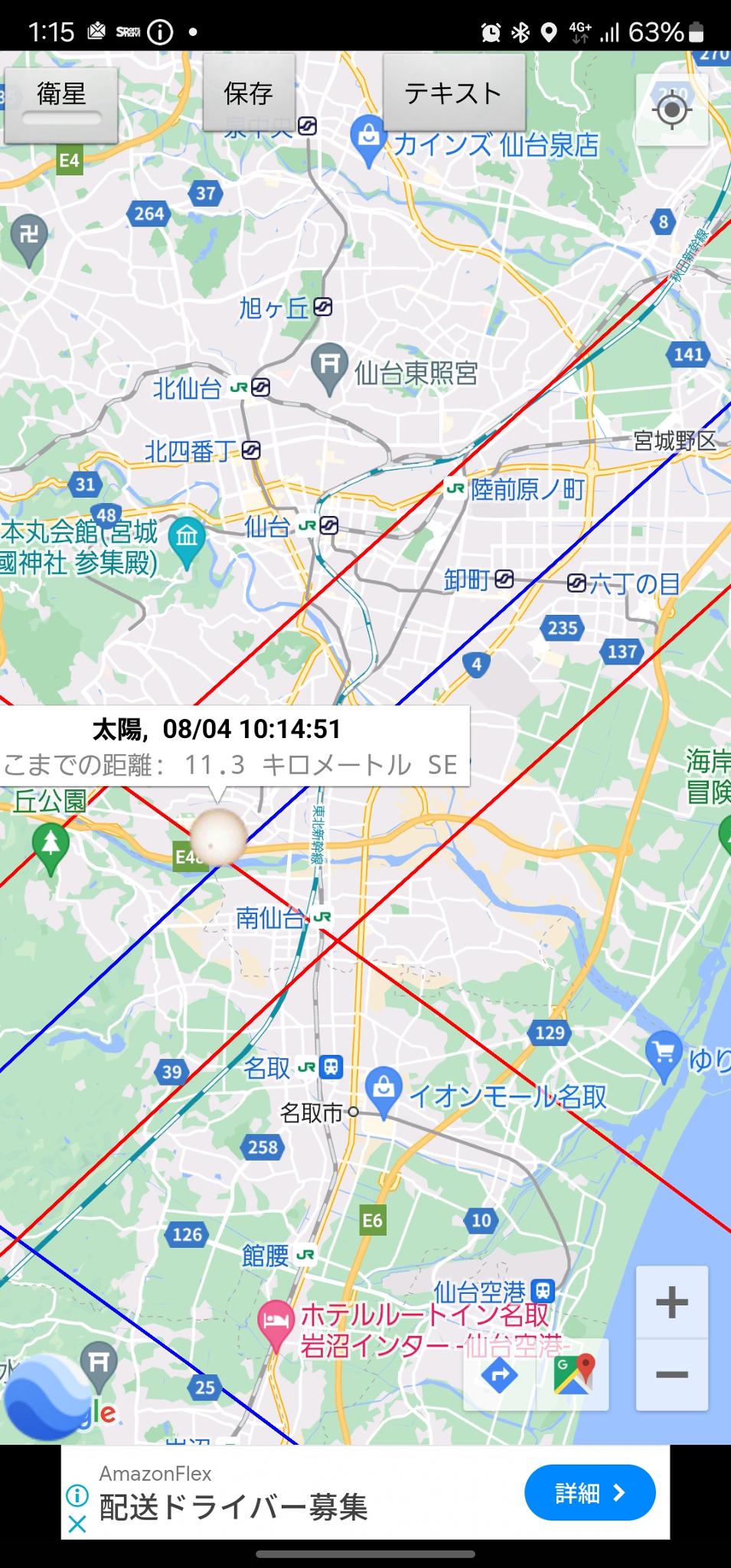Tap the 太陽 08/04 10:14:51 info window
731x1568 pixels.
click(230, 746)
